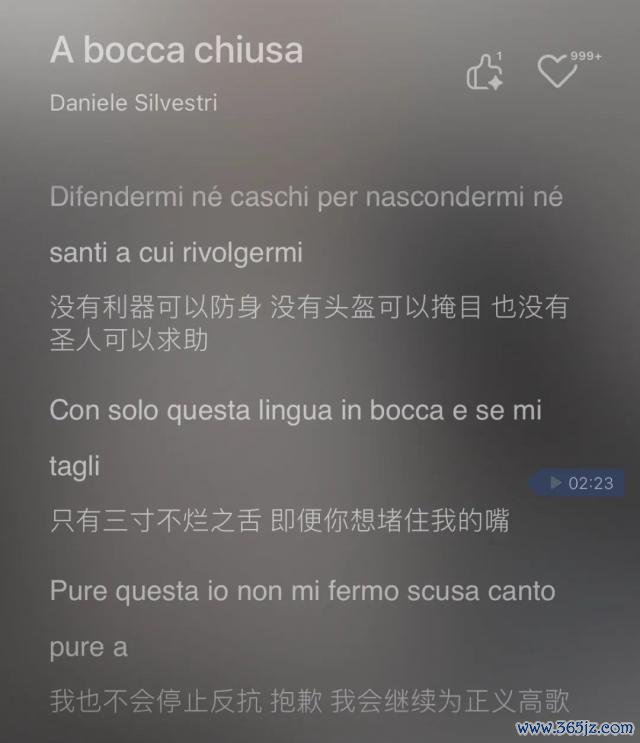Tap the thumbs-up sparkle icon

coord(485,72)
